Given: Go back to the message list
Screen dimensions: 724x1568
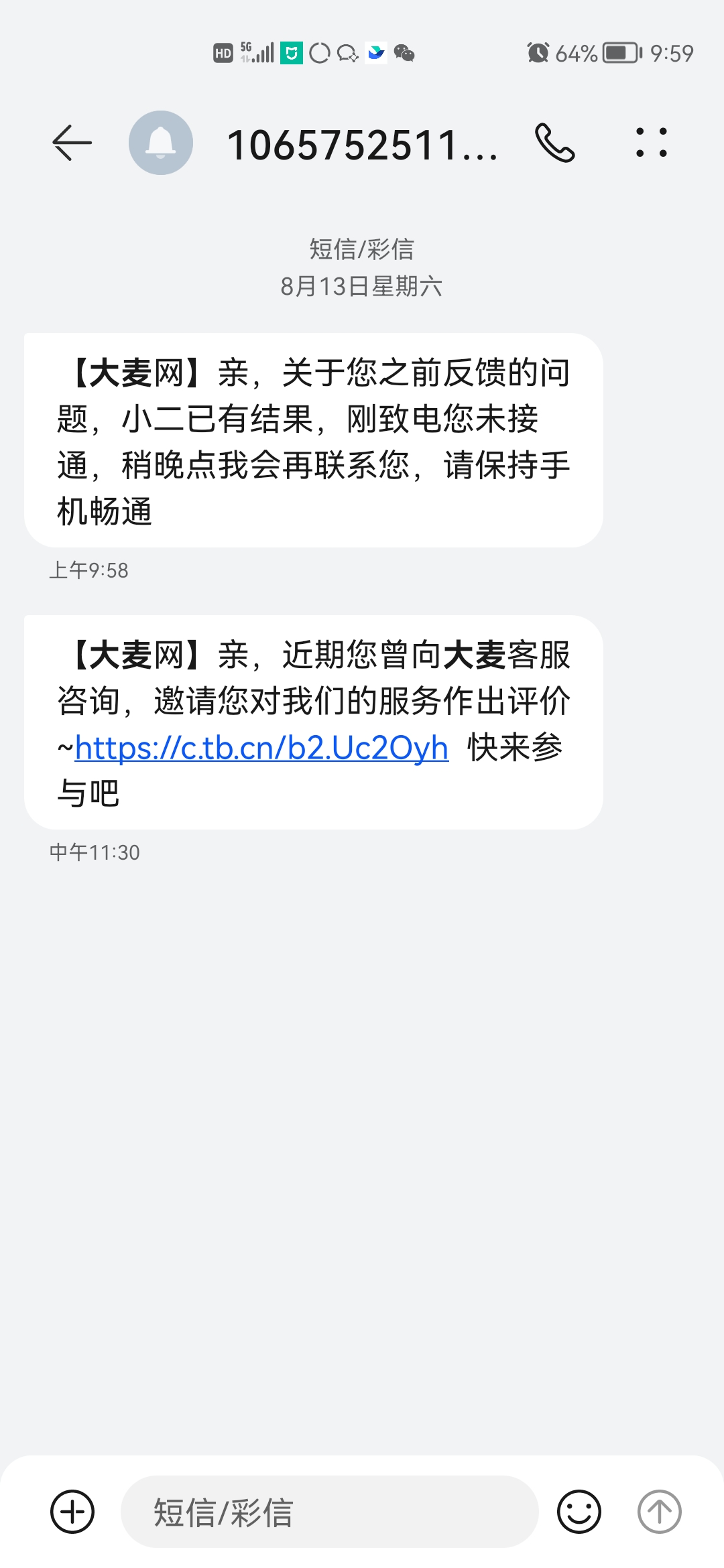Looking at the screenshot, I should coord(72,143).
